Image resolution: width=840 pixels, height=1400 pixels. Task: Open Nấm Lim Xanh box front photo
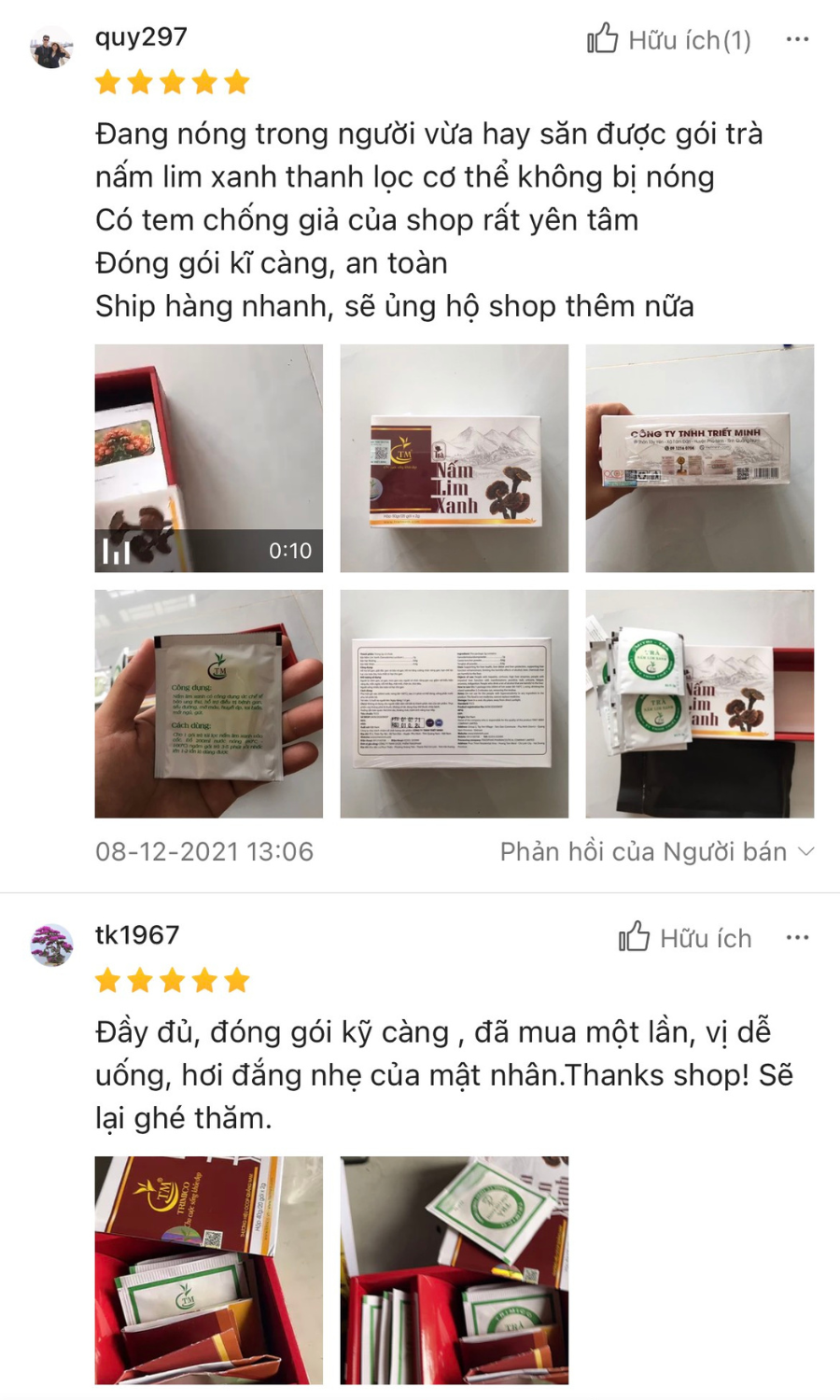(x=454, y=458)
